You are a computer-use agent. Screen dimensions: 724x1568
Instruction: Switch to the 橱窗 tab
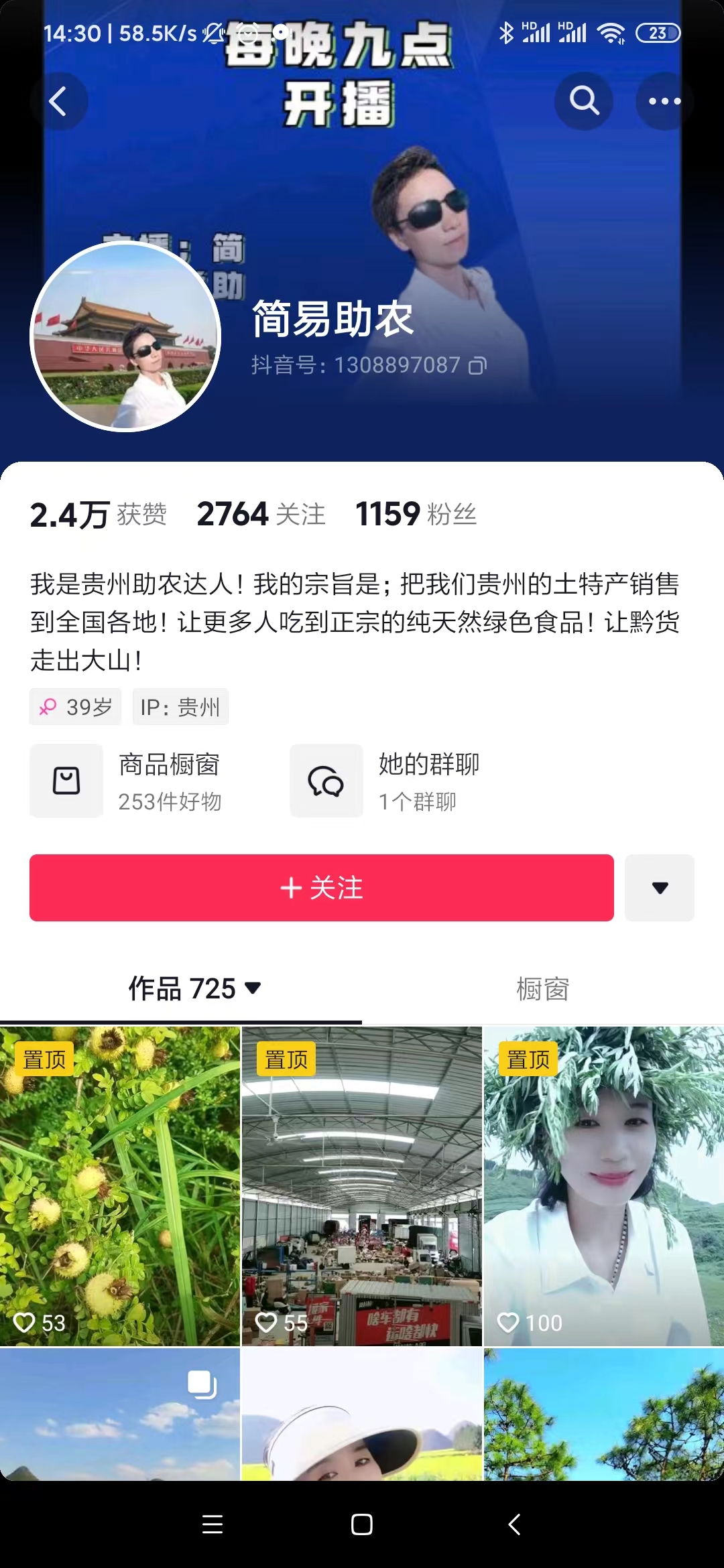(542, 989)
